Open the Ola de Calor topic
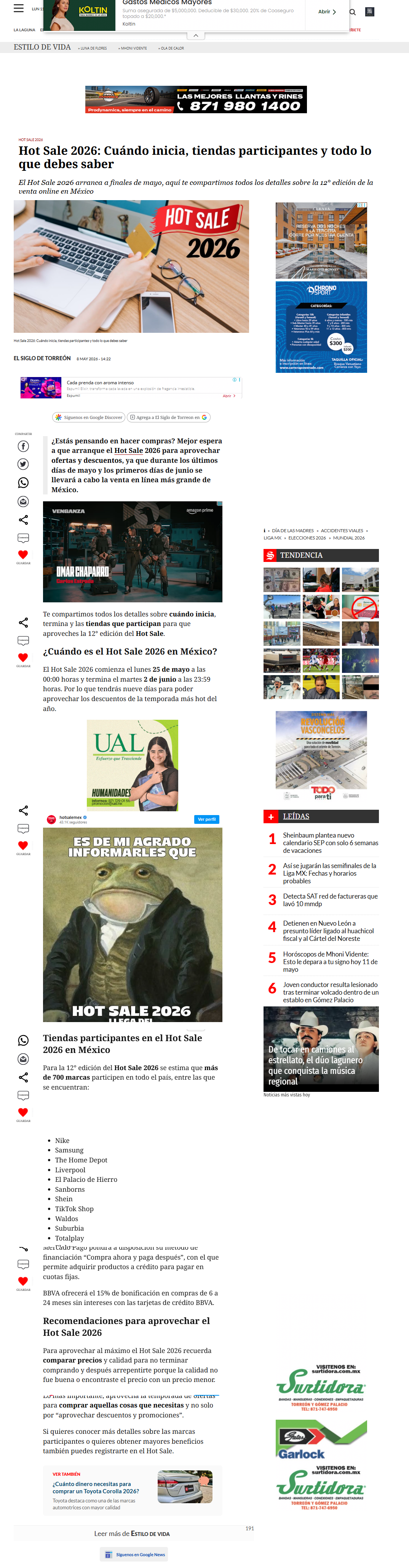The image size is (409, 1568). (x=171, y=48)
